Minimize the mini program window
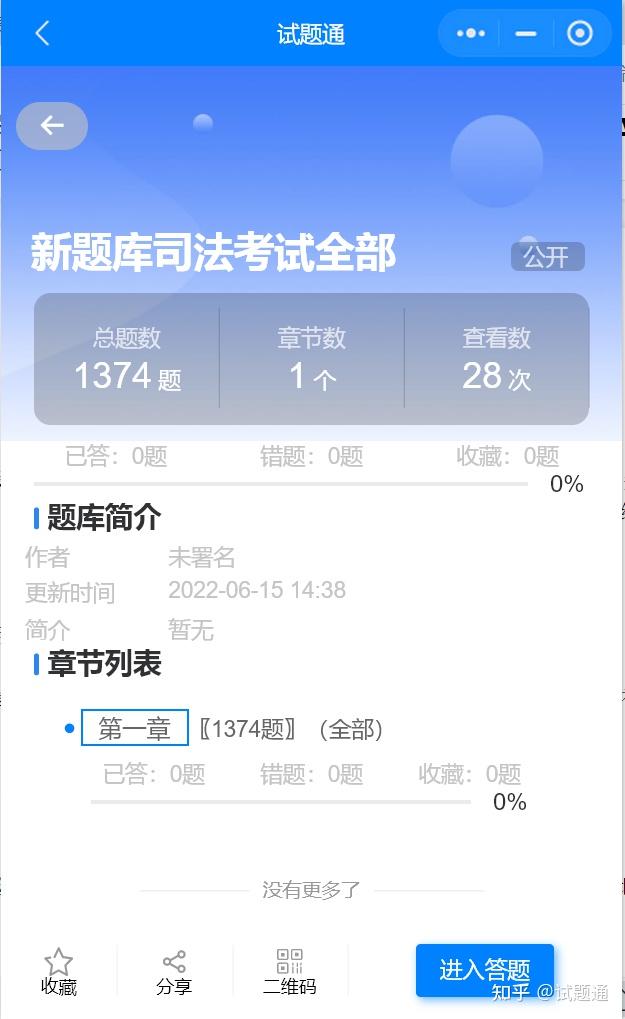The image size is (625, 1019). (526, 34)
